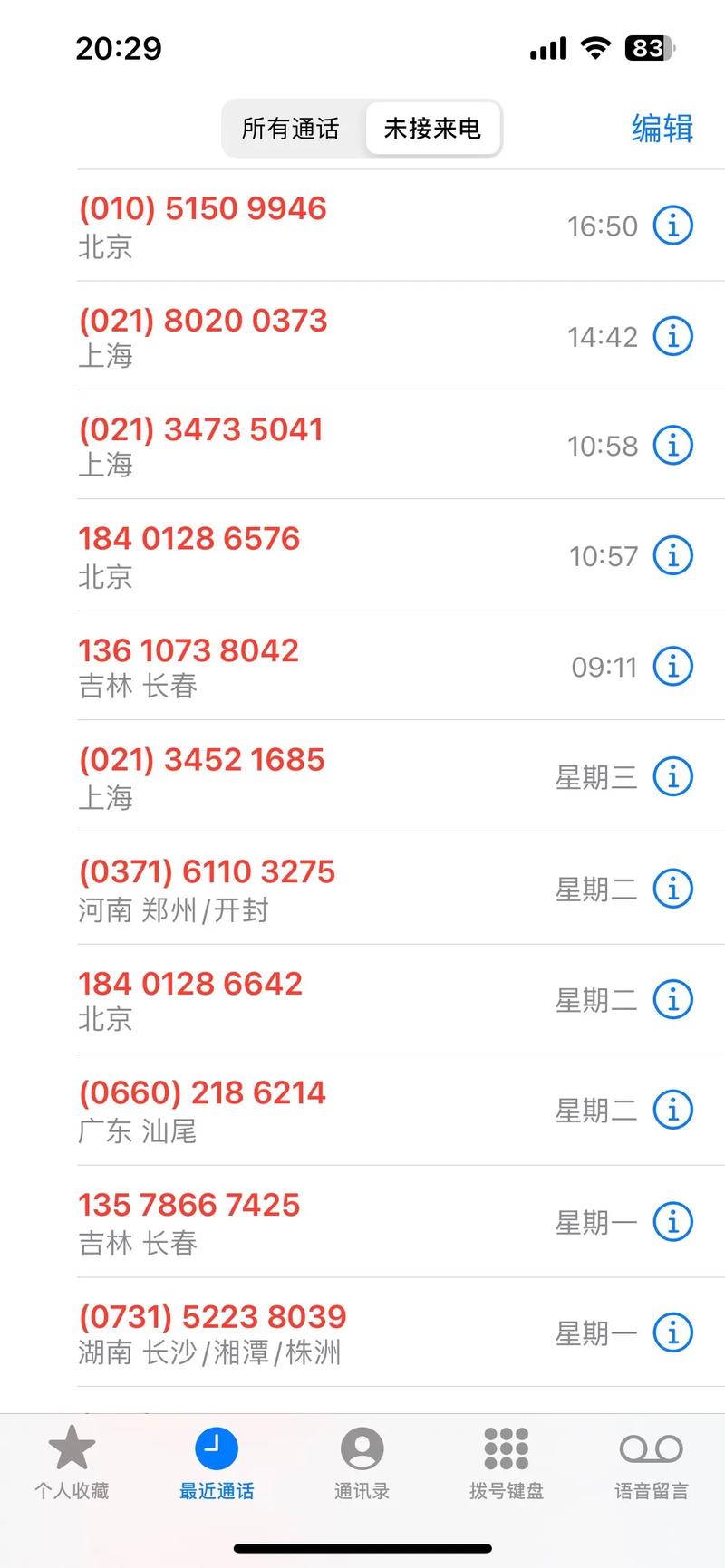This screenshot has width=725, height=1568.
Task: Open info for (010) 5150 9946
Action: [x=672, y=226]
